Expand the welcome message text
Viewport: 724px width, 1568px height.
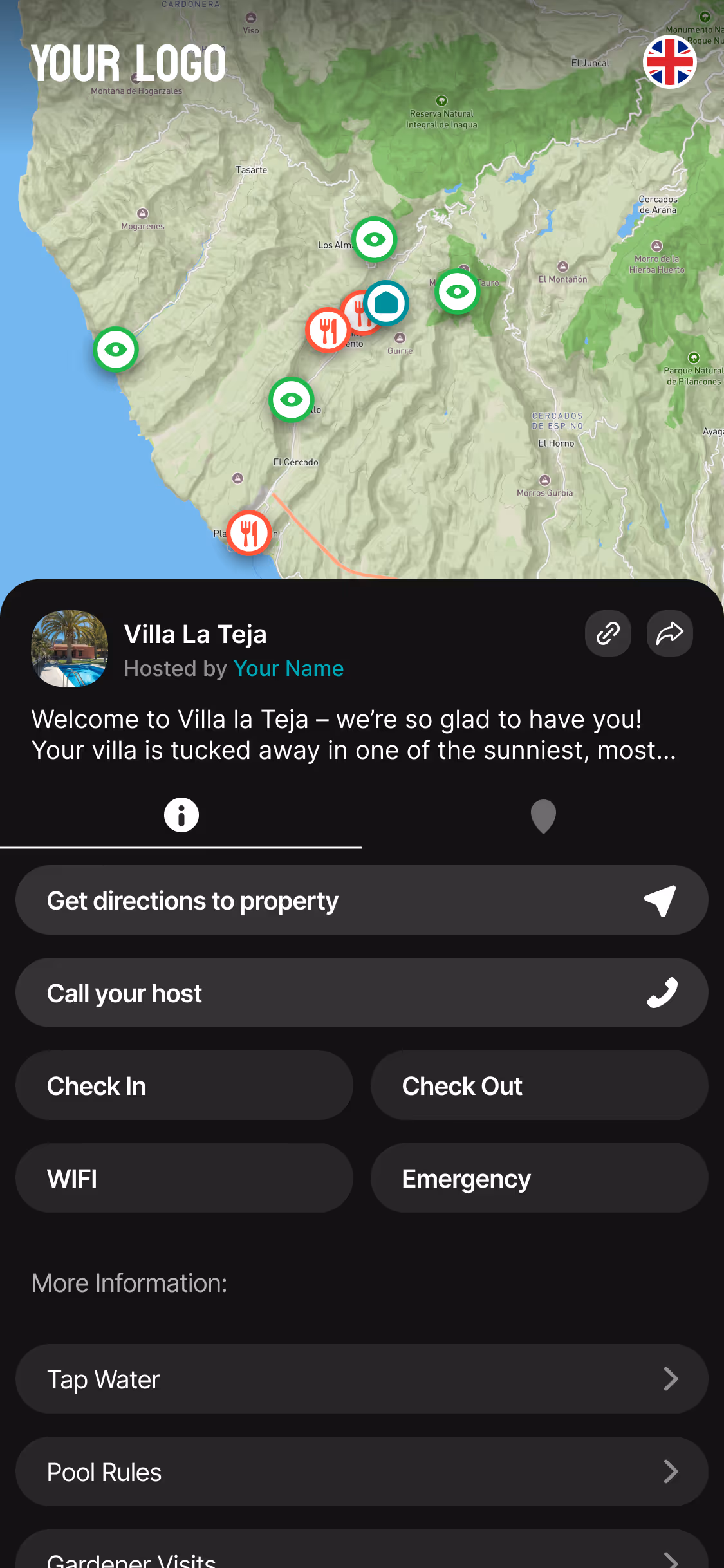click(354, 734)
